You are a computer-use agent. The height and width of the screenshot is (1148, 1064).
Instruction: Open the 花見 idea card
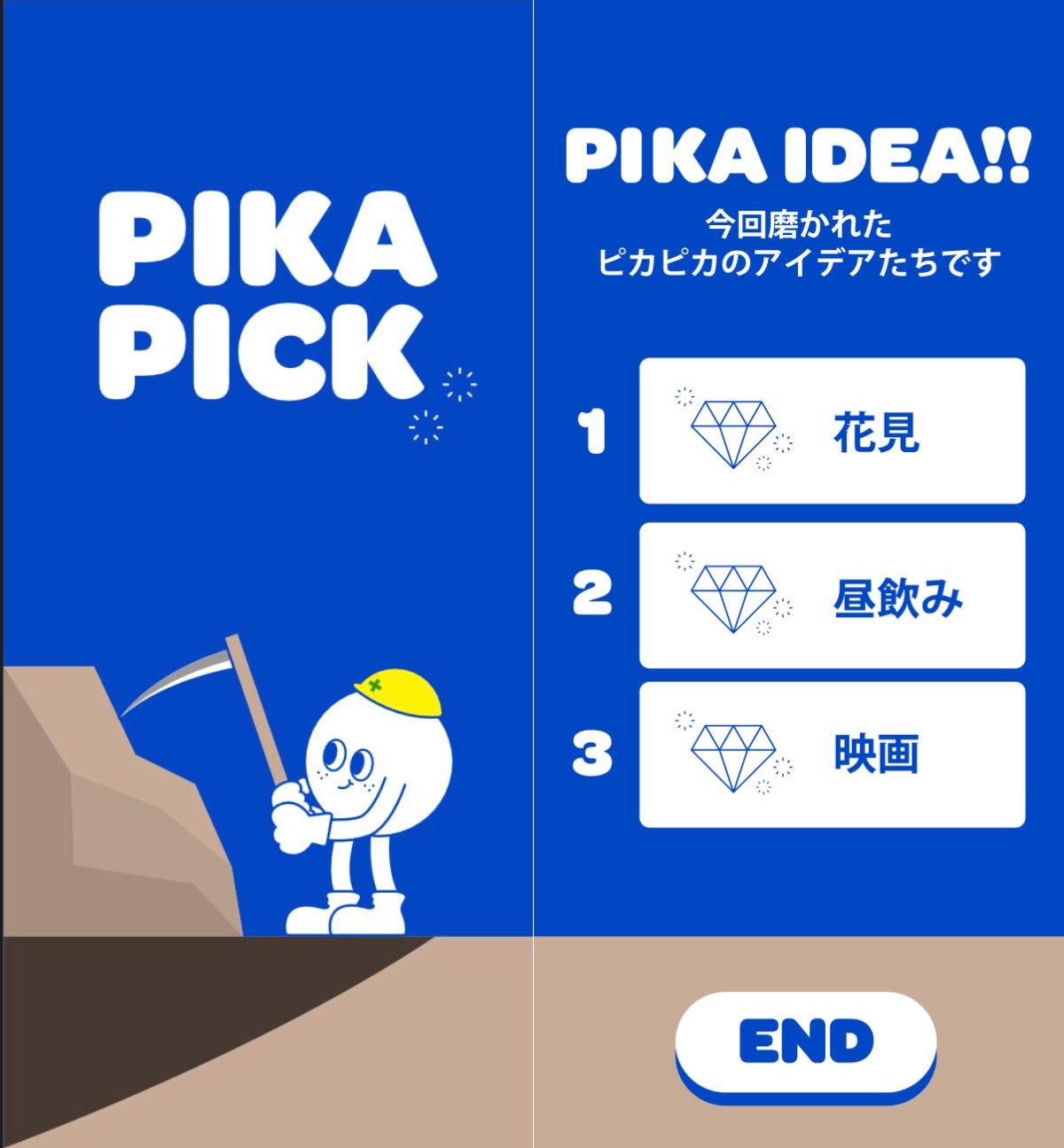coord(832,431)
